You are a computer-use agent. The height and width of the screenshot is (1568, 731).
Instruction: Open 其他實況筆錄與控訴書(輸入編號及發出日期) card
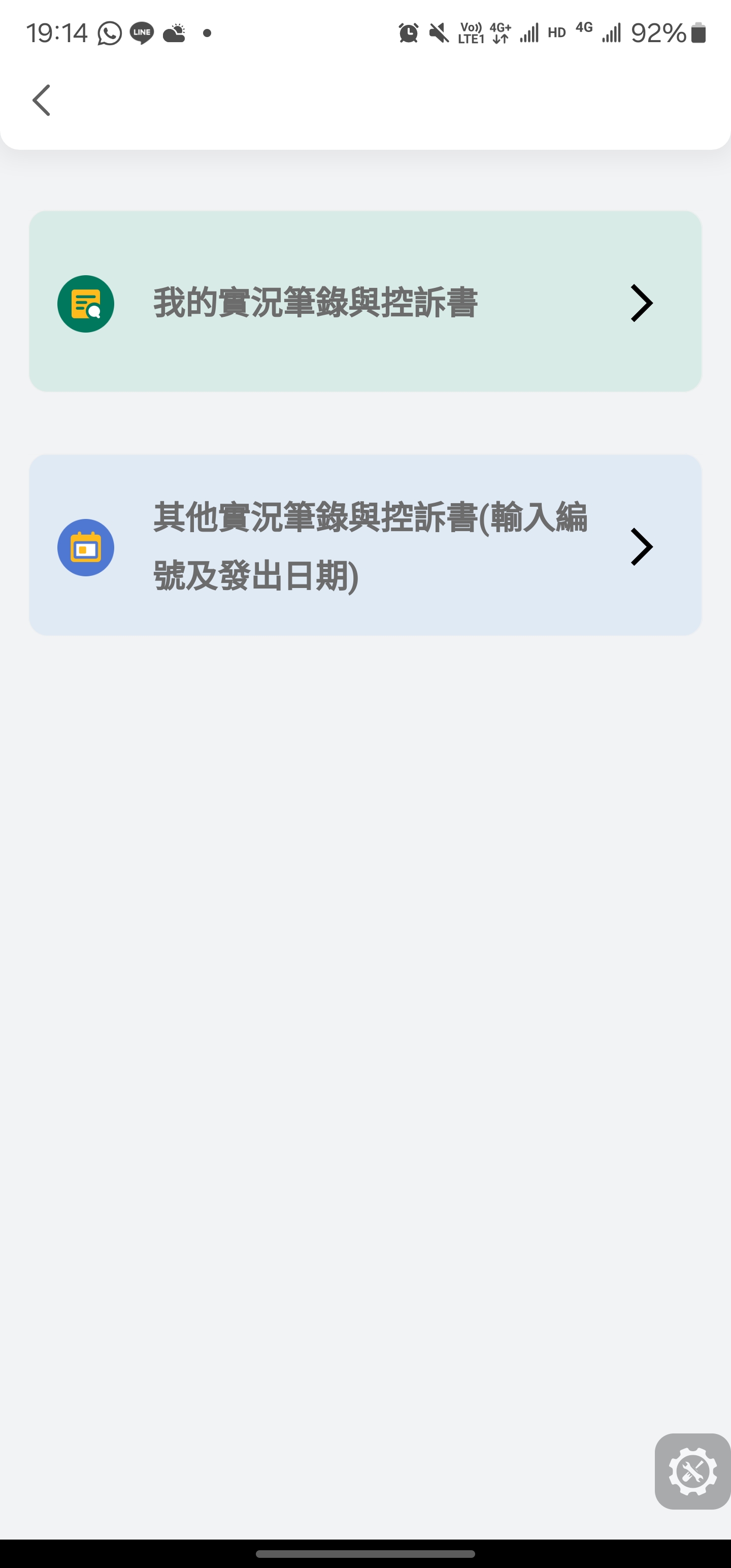pyautogui.click(x=365, y=545)
